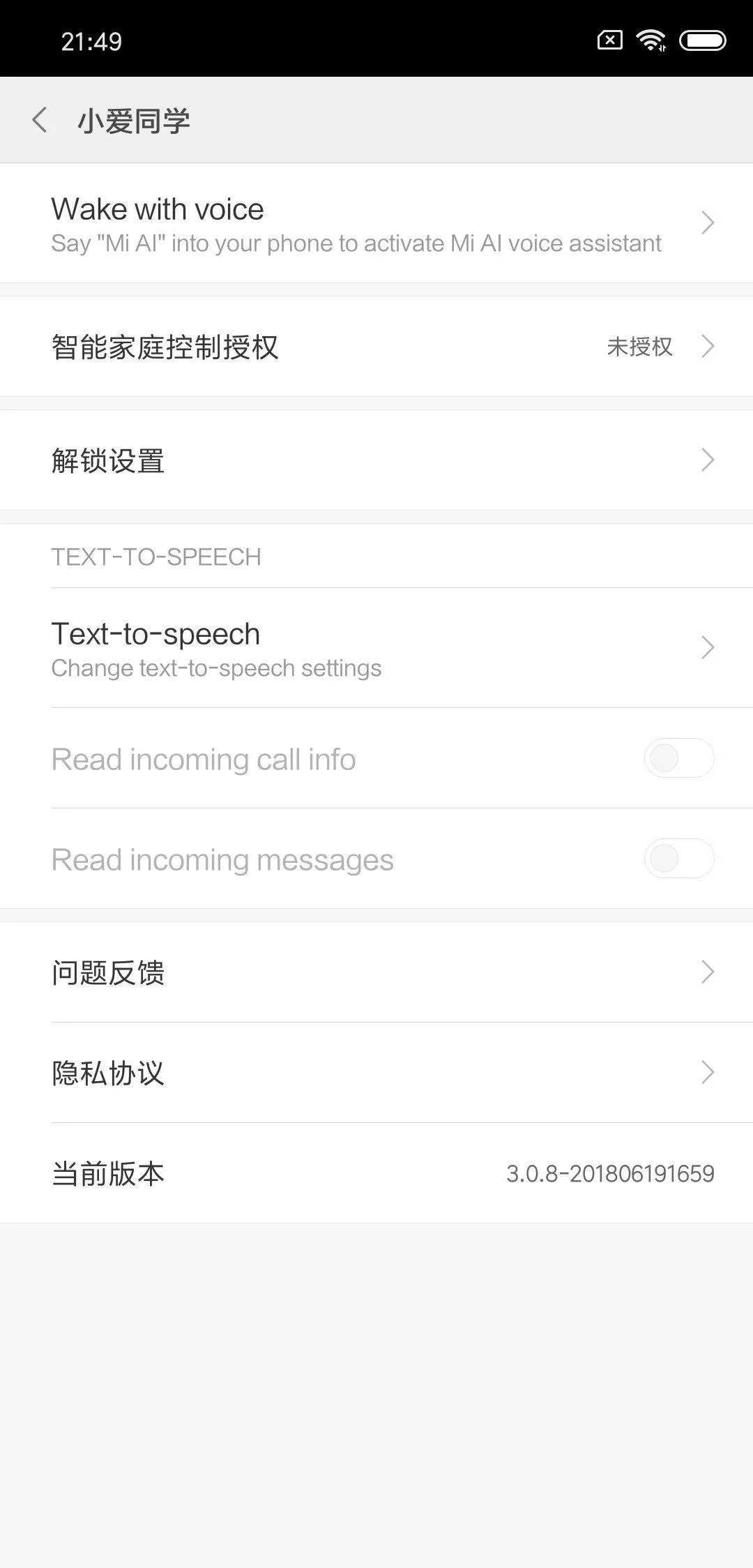Go back from the 小爱同学 settings page
753x1568 pixels.
pos(40,120)
